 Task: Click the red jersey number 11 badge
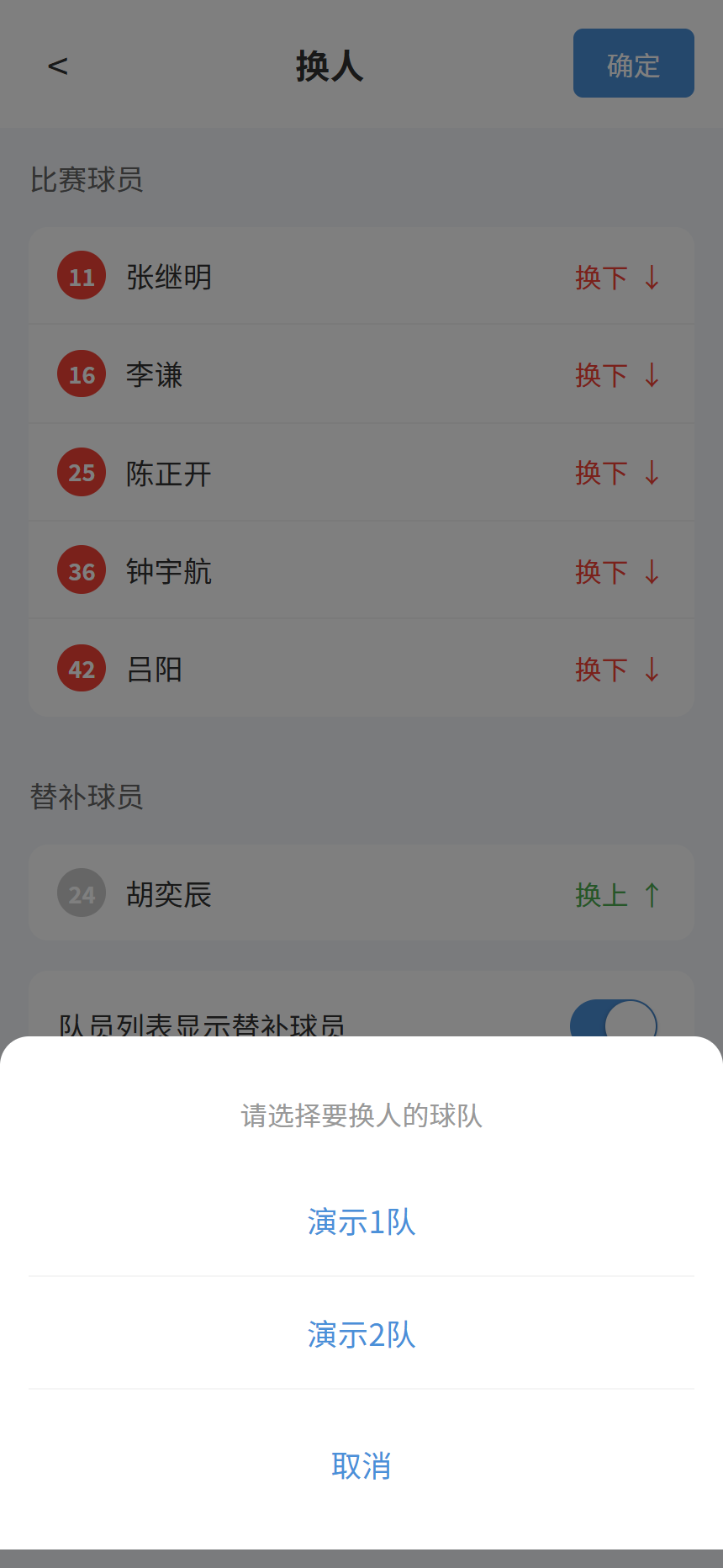(81, 275)
